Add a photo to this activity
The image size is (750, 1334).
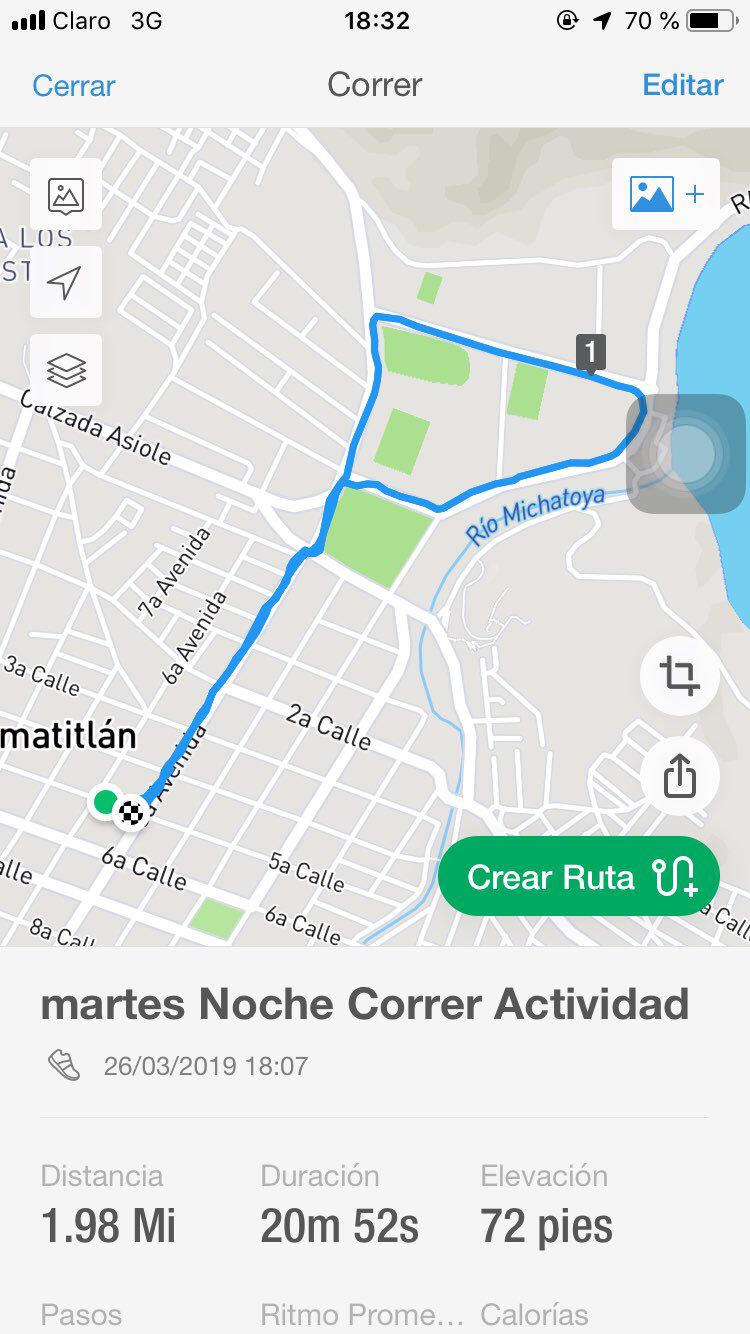point(666,194)
